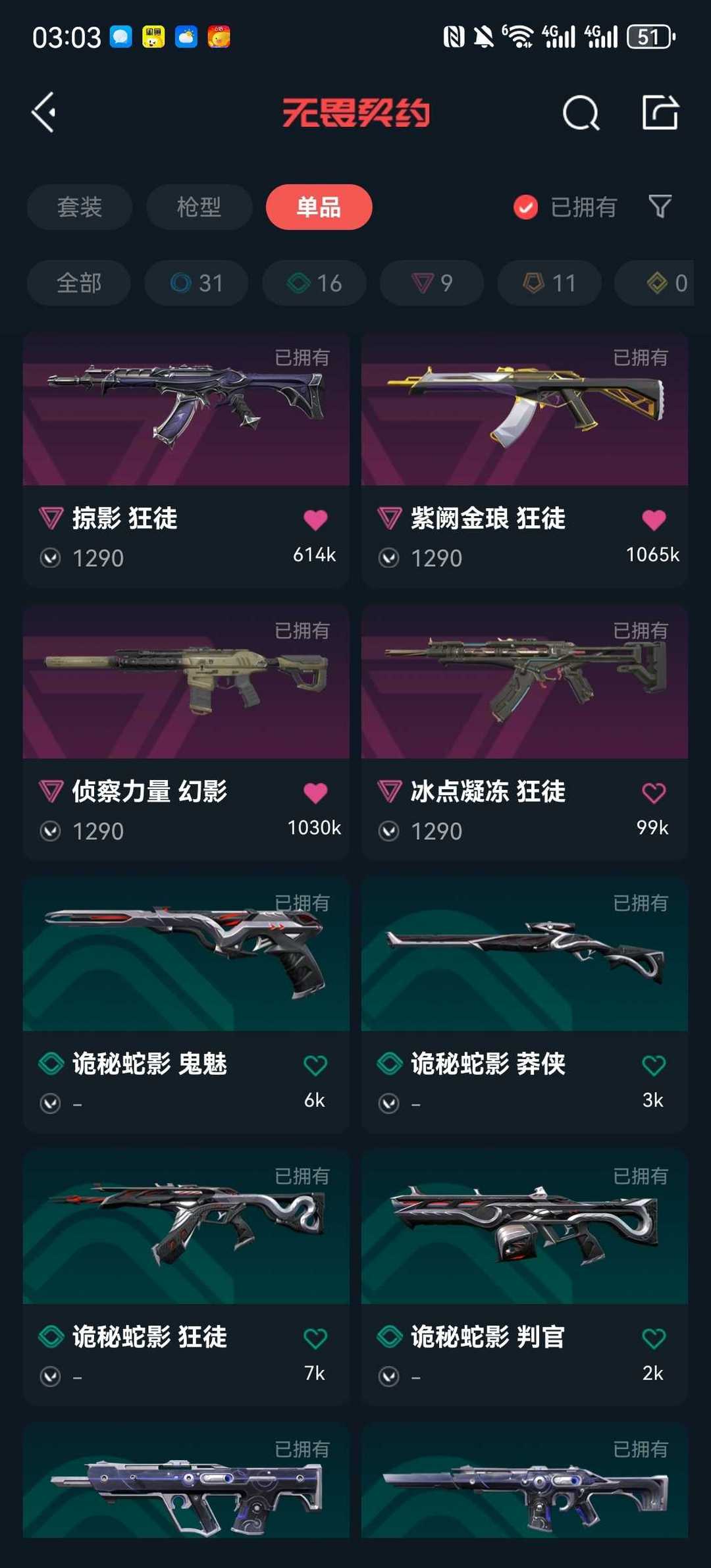The height and width of the screenshot is (1568, 711).
Task: Like the 诡秘蛇影 莽侠 skin
Action: point(654,1065)
